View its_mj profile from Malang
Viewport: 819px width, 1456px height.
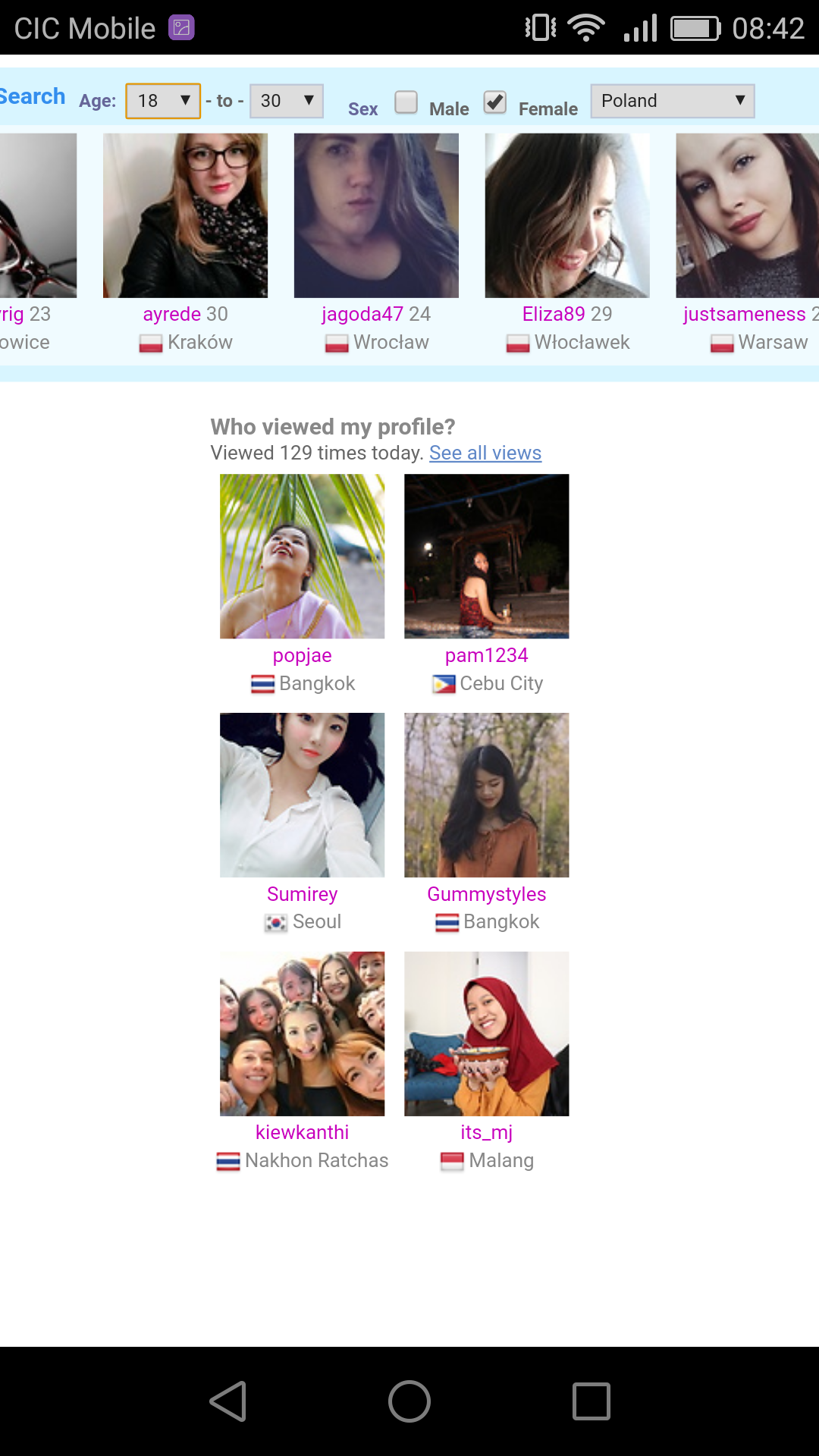(486, 1034)
